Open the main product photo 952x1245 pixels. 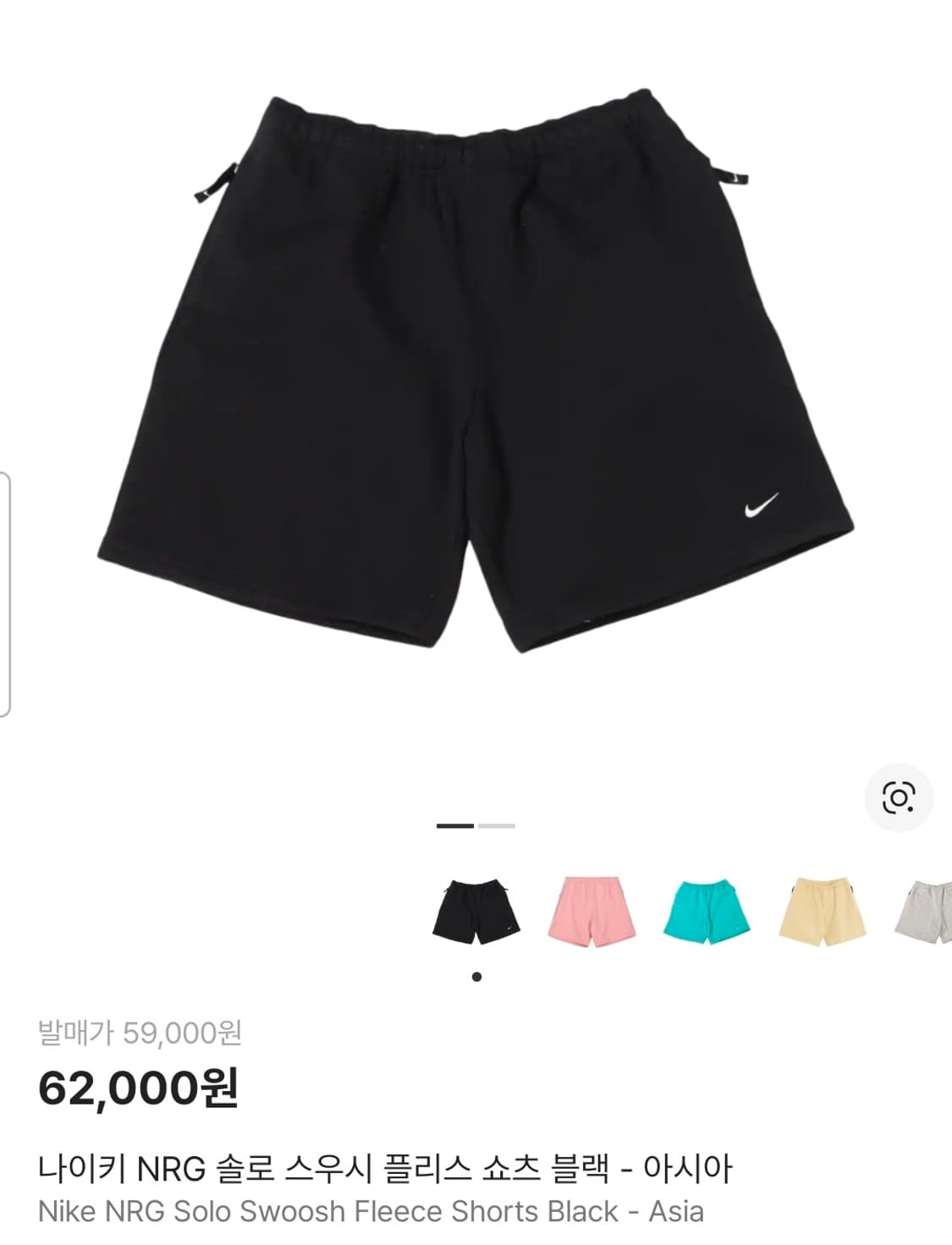[x=476, y=364]
